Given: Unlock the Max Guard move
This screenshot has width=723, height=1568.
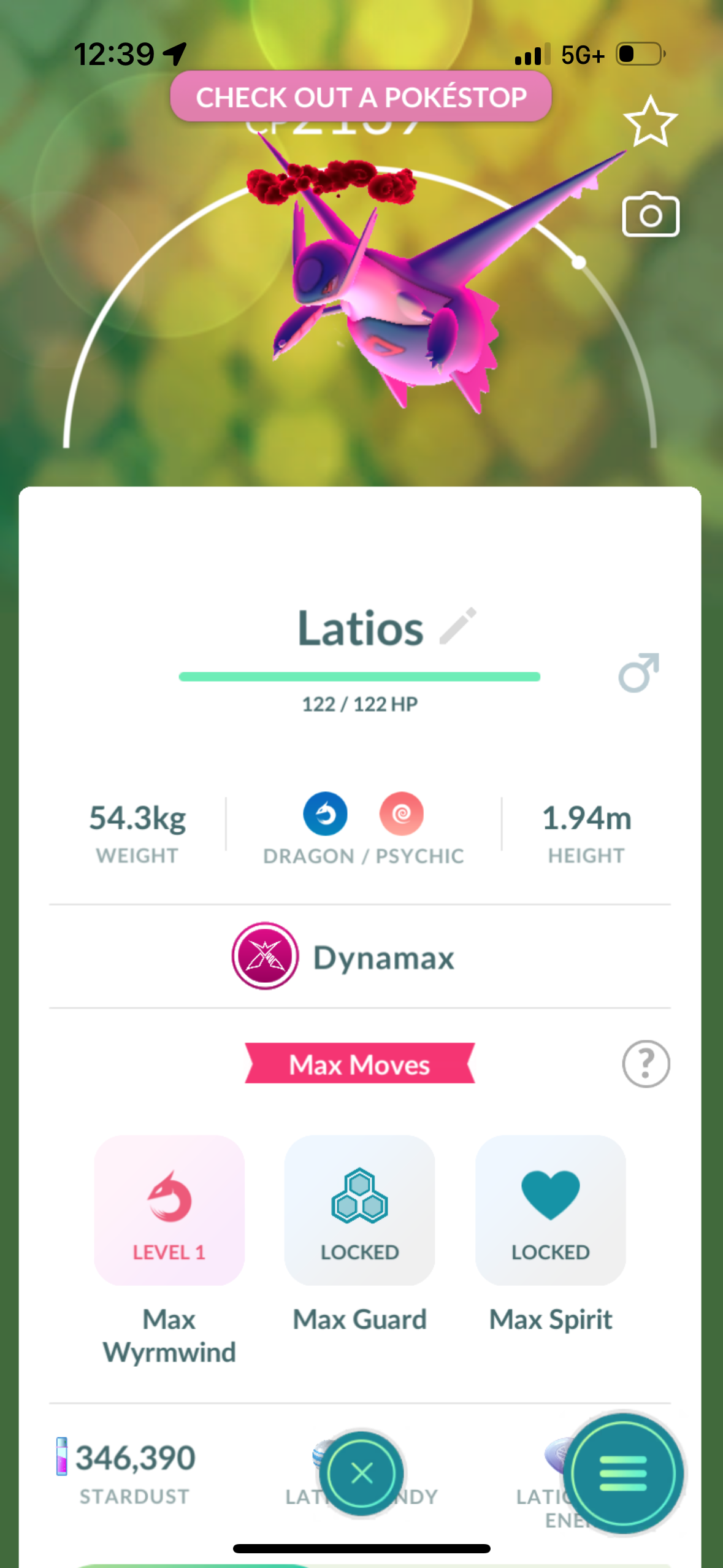Looking at the screenshot, I should (360, 1210).
